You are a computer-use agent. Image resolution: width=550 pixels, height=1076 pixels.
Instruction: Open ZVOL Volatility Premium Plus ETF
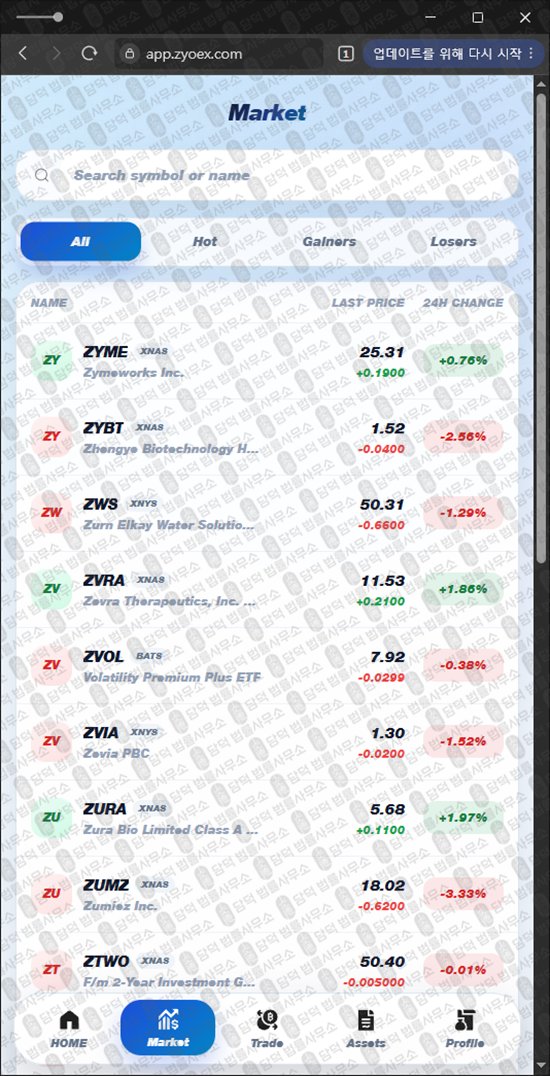coord(268,666)
